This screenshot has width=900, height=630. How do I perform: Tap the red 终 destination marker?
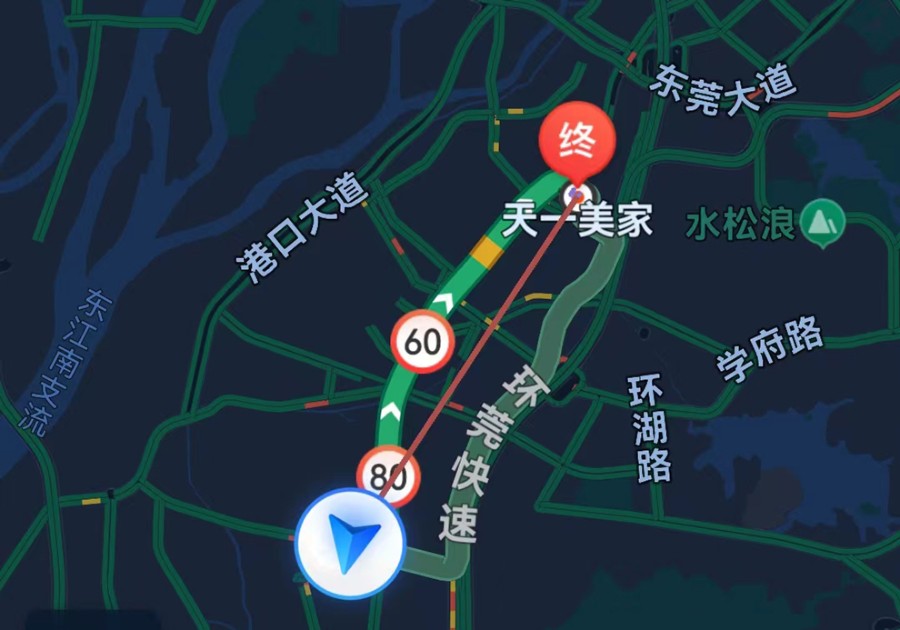tap(578, 143)
